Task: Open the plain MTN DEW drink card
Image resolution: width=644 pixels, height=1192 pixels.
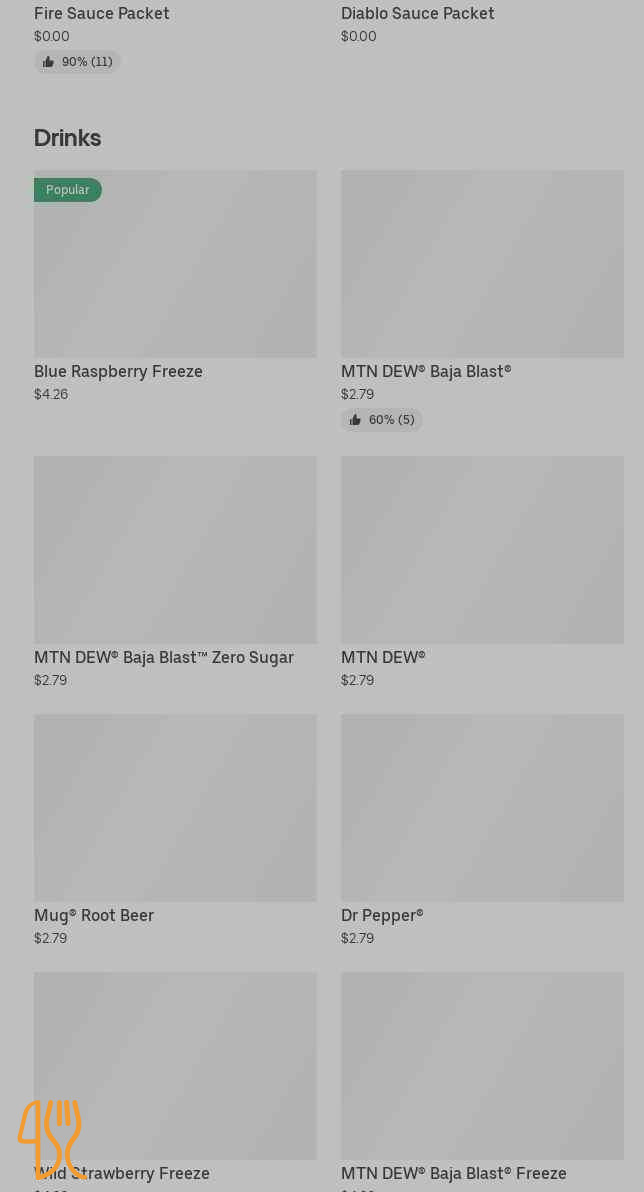Action: [482, 550]
